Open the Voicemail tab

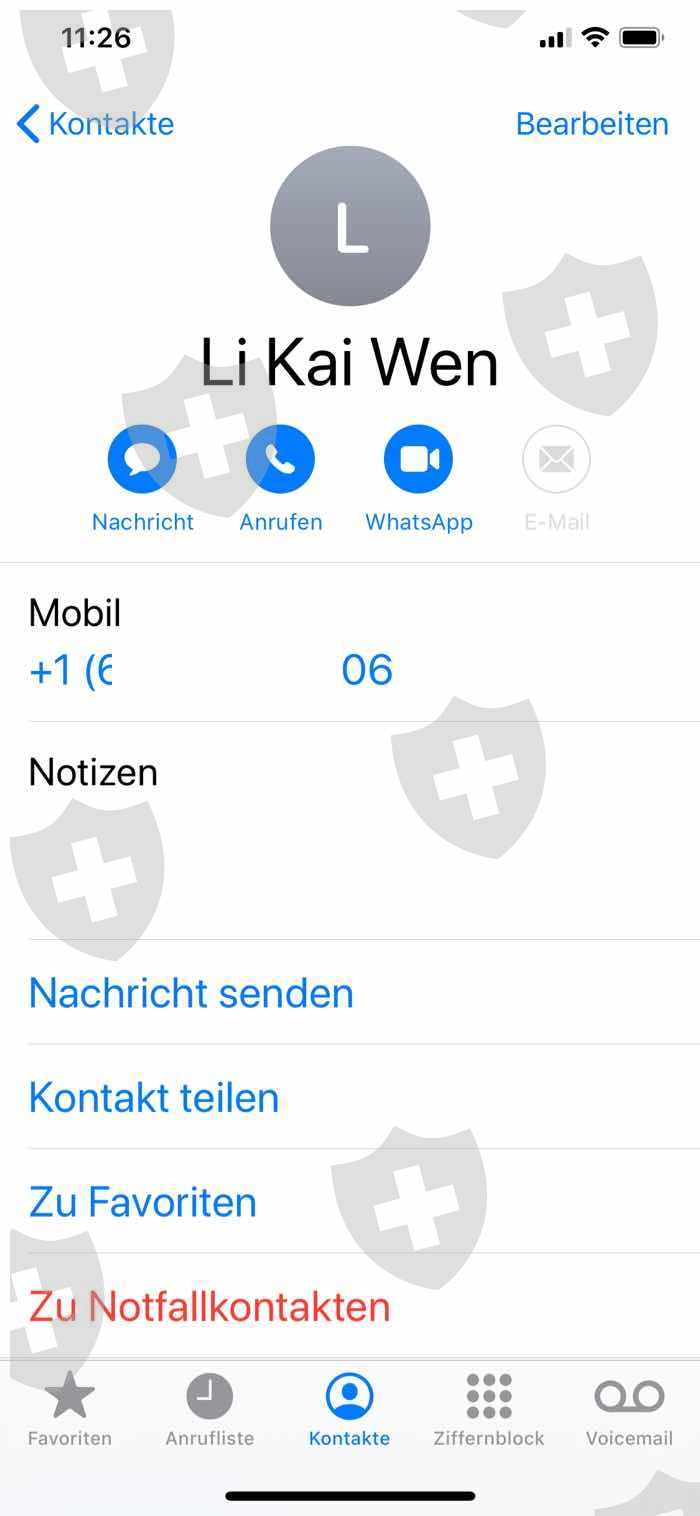click(629, 1411)
